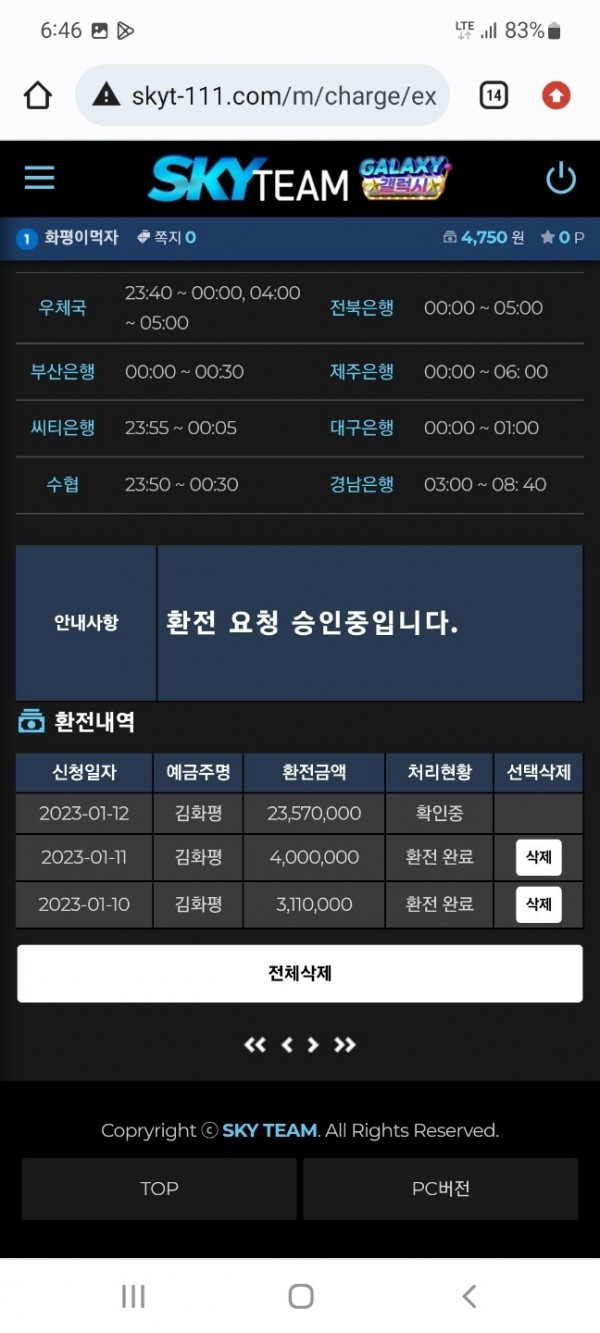Open the browser home button

coord(37,96)
